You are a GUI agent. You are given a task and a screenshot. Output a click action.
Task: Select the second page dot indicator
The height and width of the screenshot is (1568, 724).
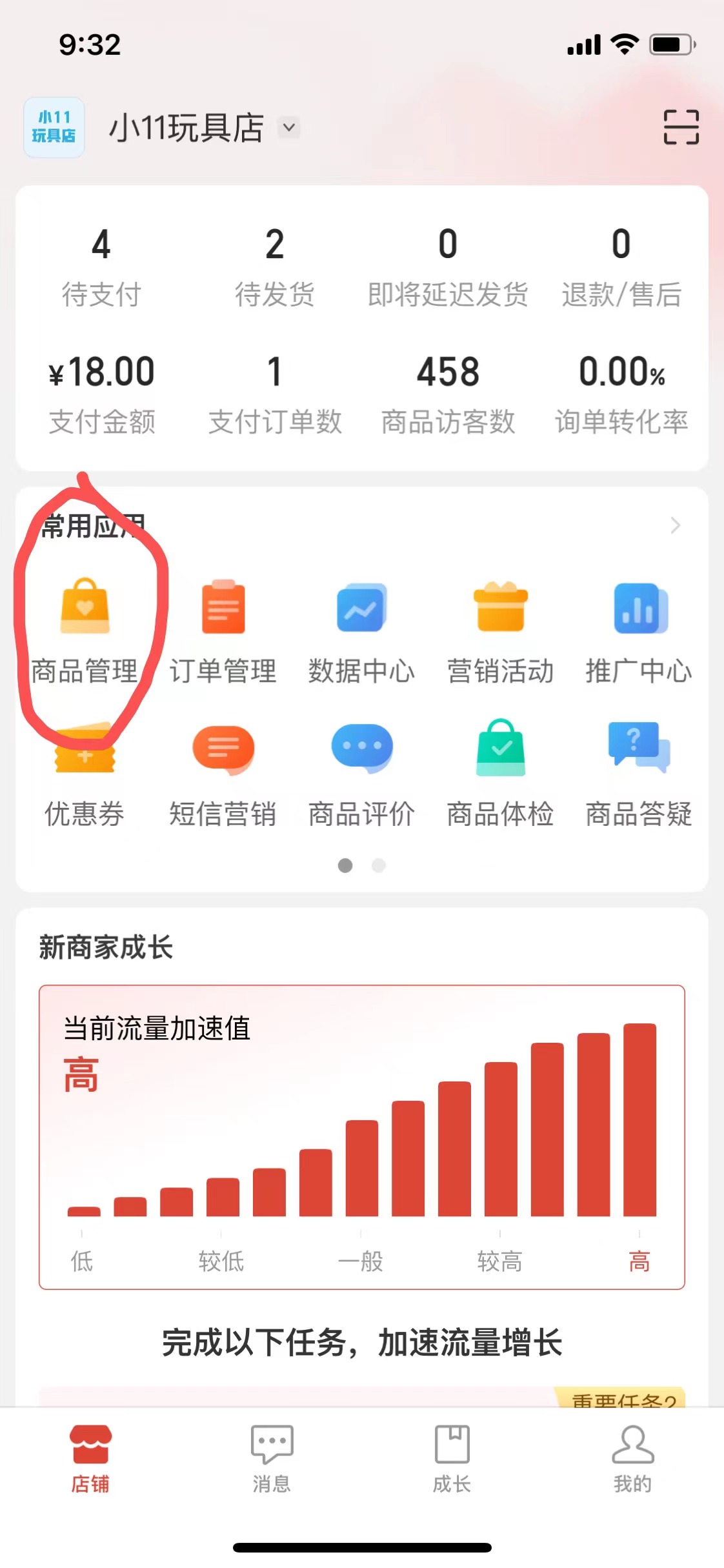pos(378,866)
